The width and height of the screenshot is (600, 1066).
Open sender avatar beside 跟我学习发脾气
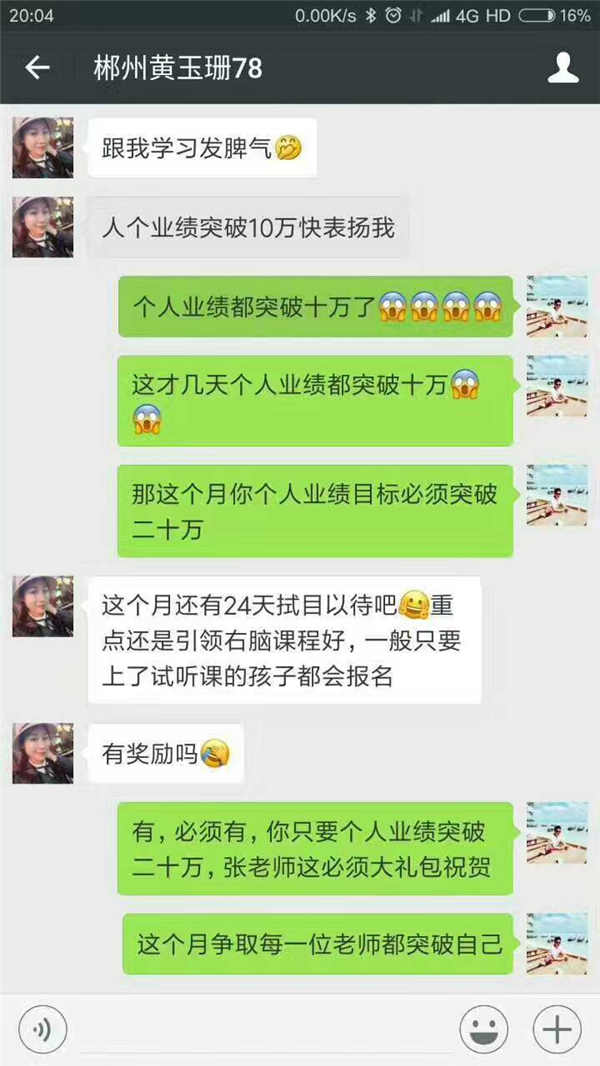coord(42,148)
